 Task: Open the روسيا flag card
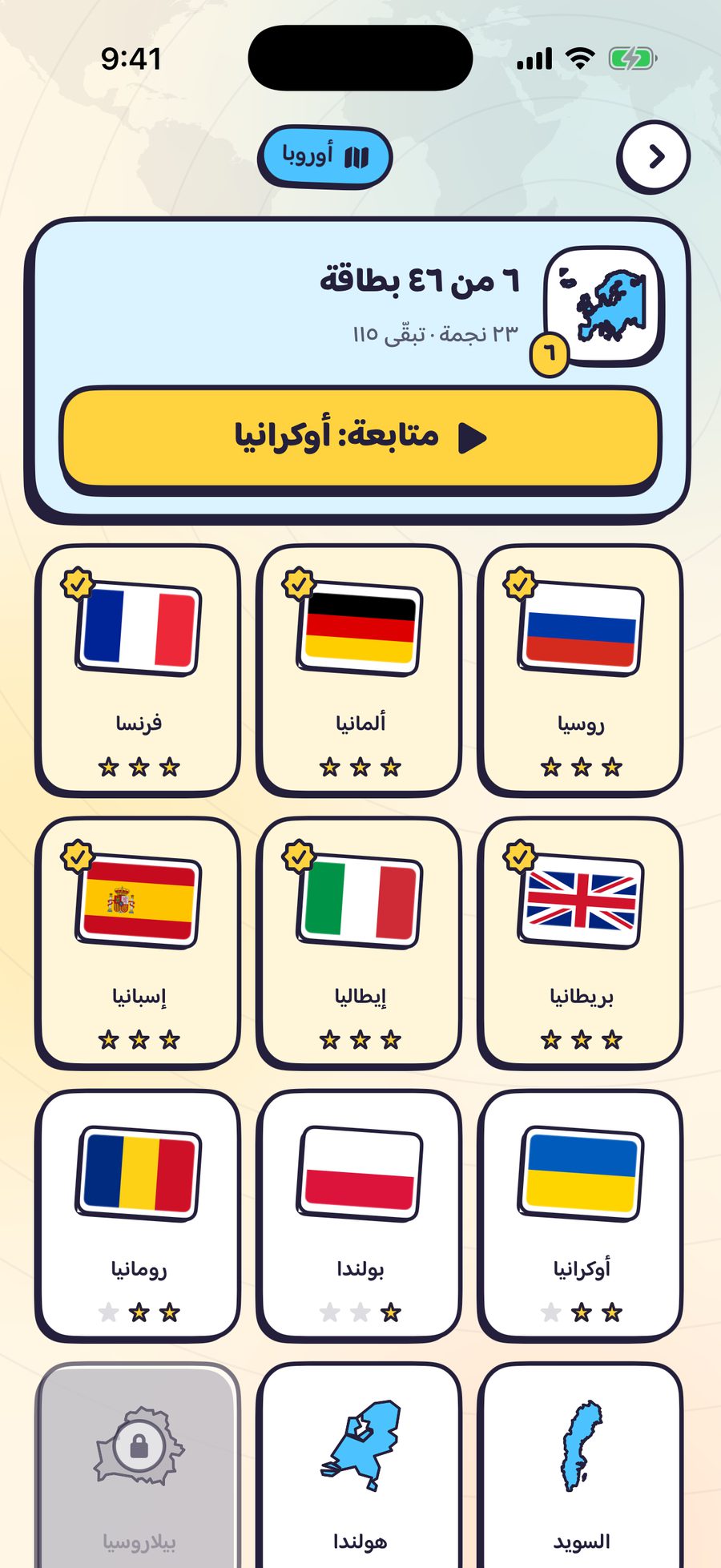pyautogui.click(x=581, y=670)
